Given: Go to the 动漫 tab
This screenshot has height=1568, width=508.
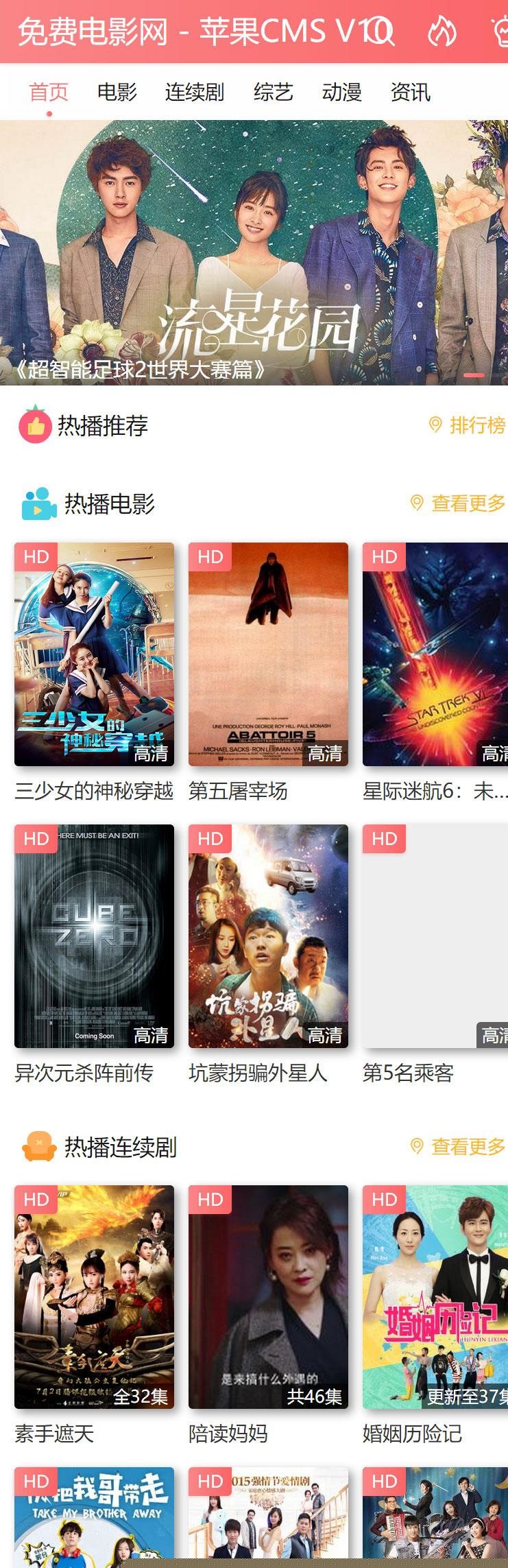Looking at the screenshot, I should click(341, 92).
